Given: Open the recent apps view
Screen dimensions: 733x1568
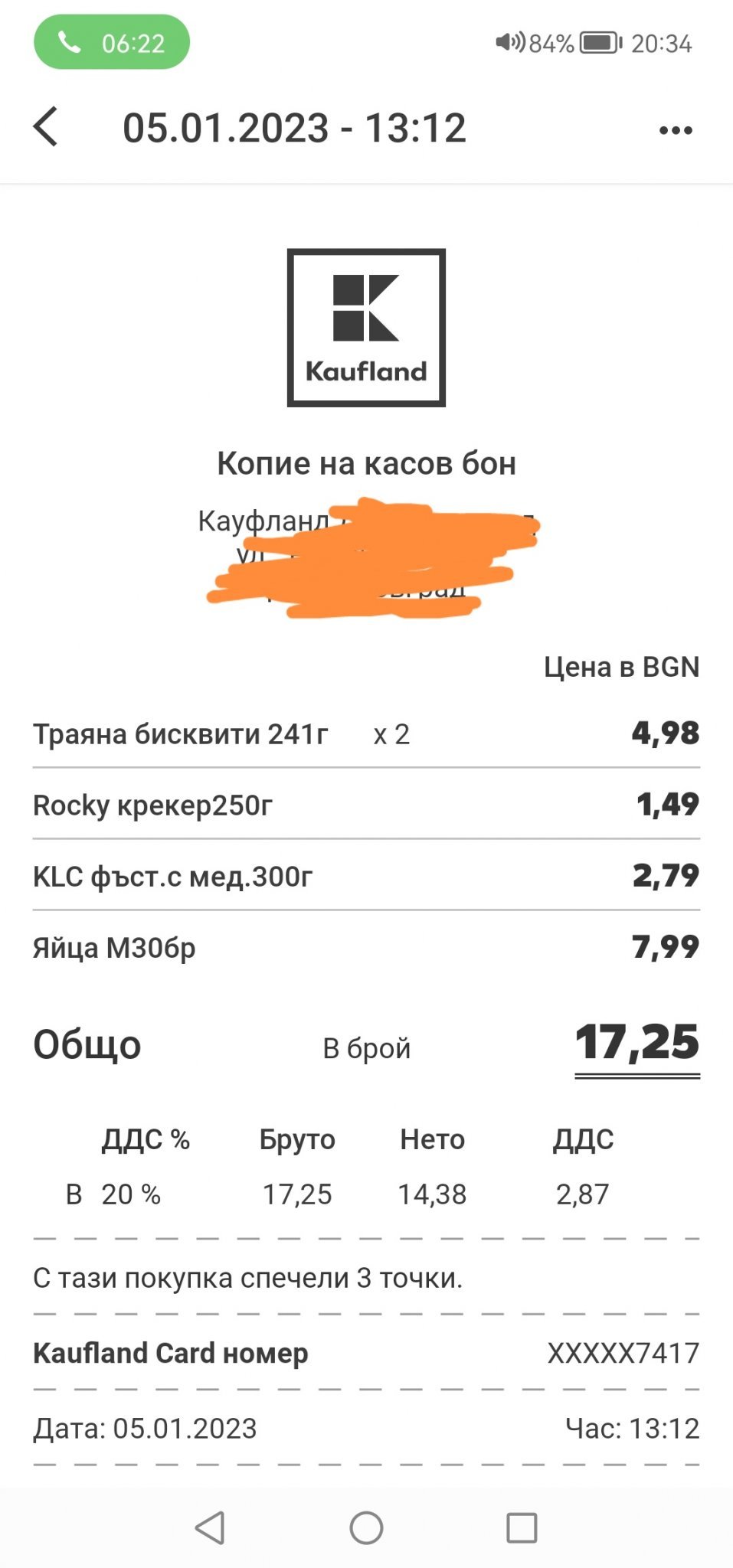Looking at the screenshot, I should point(522,1528).
